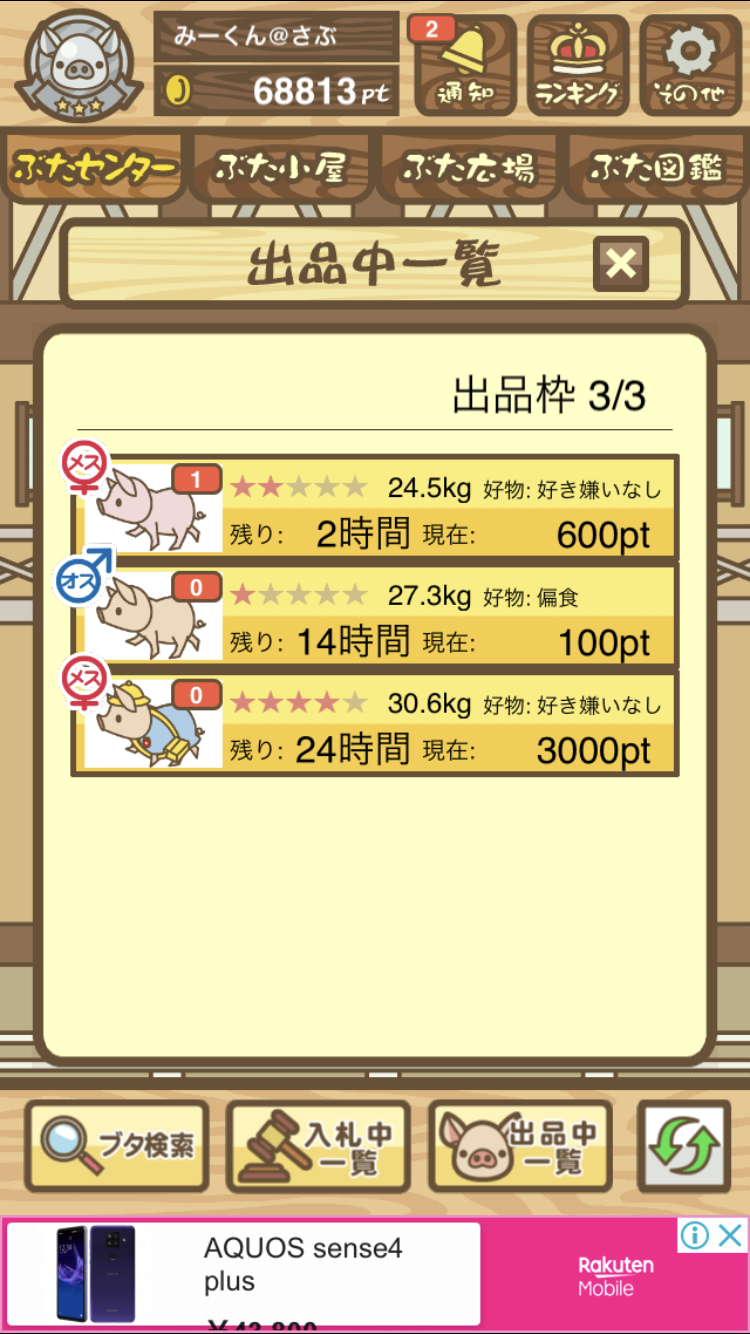Open the ランキング crown button
Viewport: 750px width, 1334px height.
pos(577,66)
